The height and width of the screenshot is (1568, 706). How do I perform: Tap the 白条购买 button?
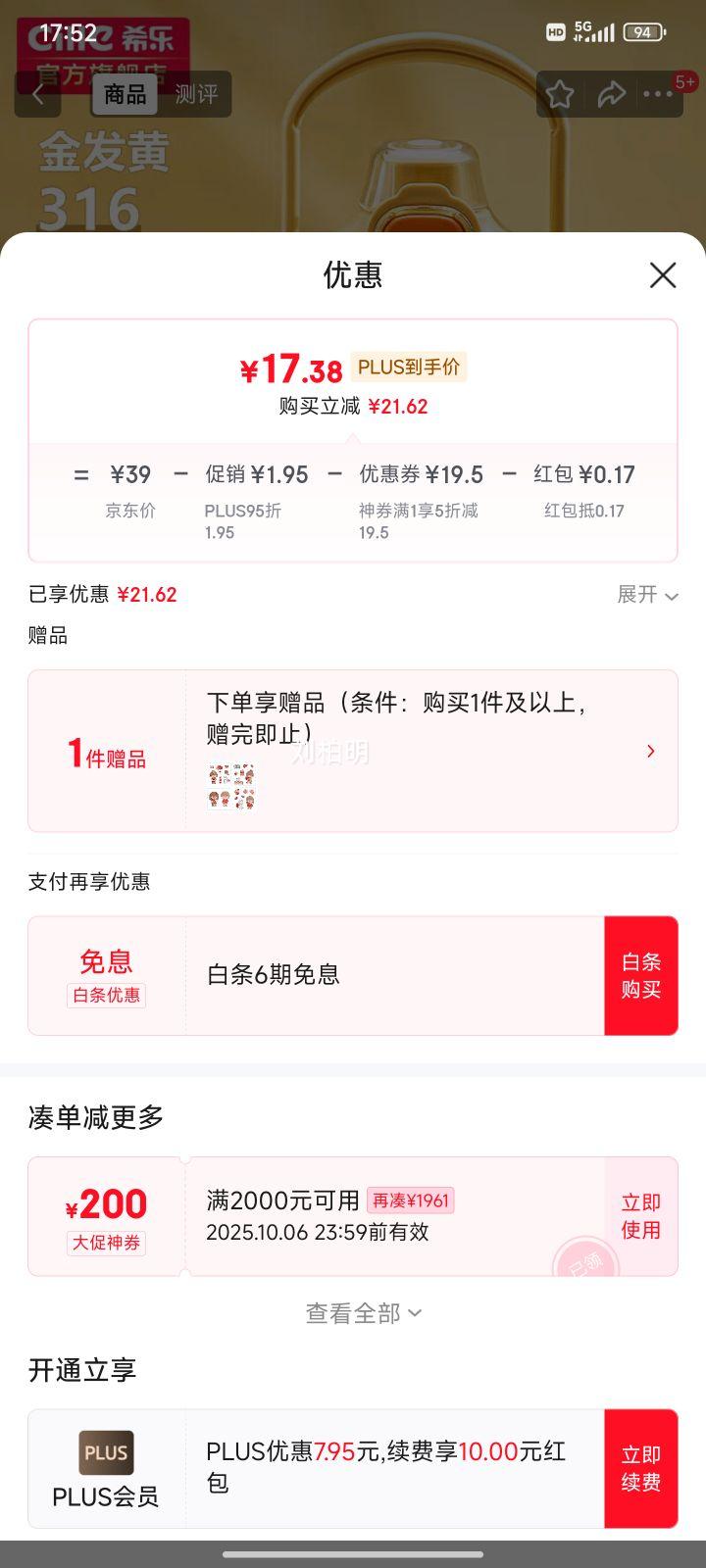pyautogui.click(x=640, y=976)
